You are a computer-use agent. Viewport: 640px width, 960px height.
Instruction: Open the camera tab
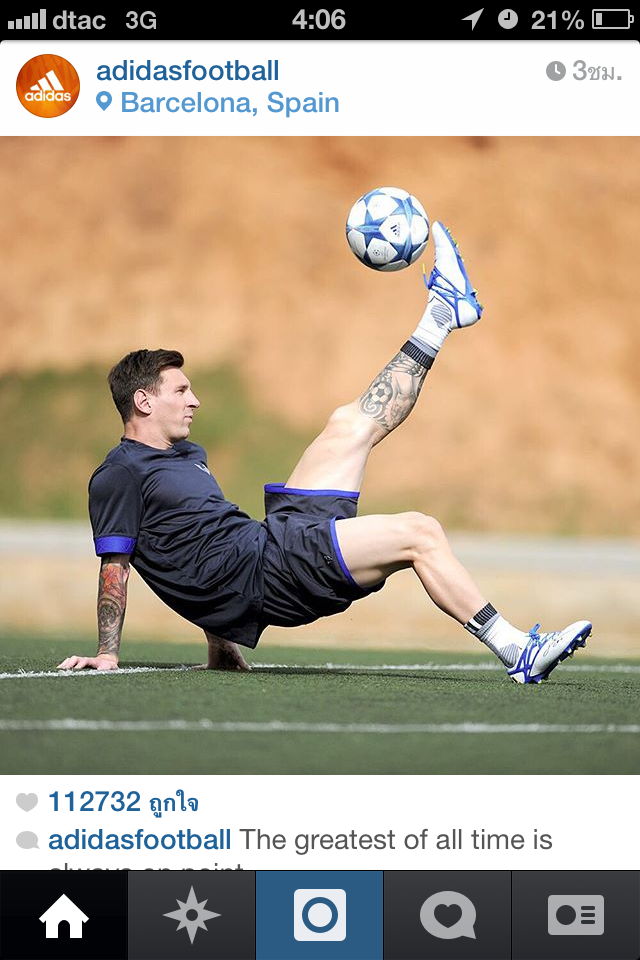coord(320,915)
